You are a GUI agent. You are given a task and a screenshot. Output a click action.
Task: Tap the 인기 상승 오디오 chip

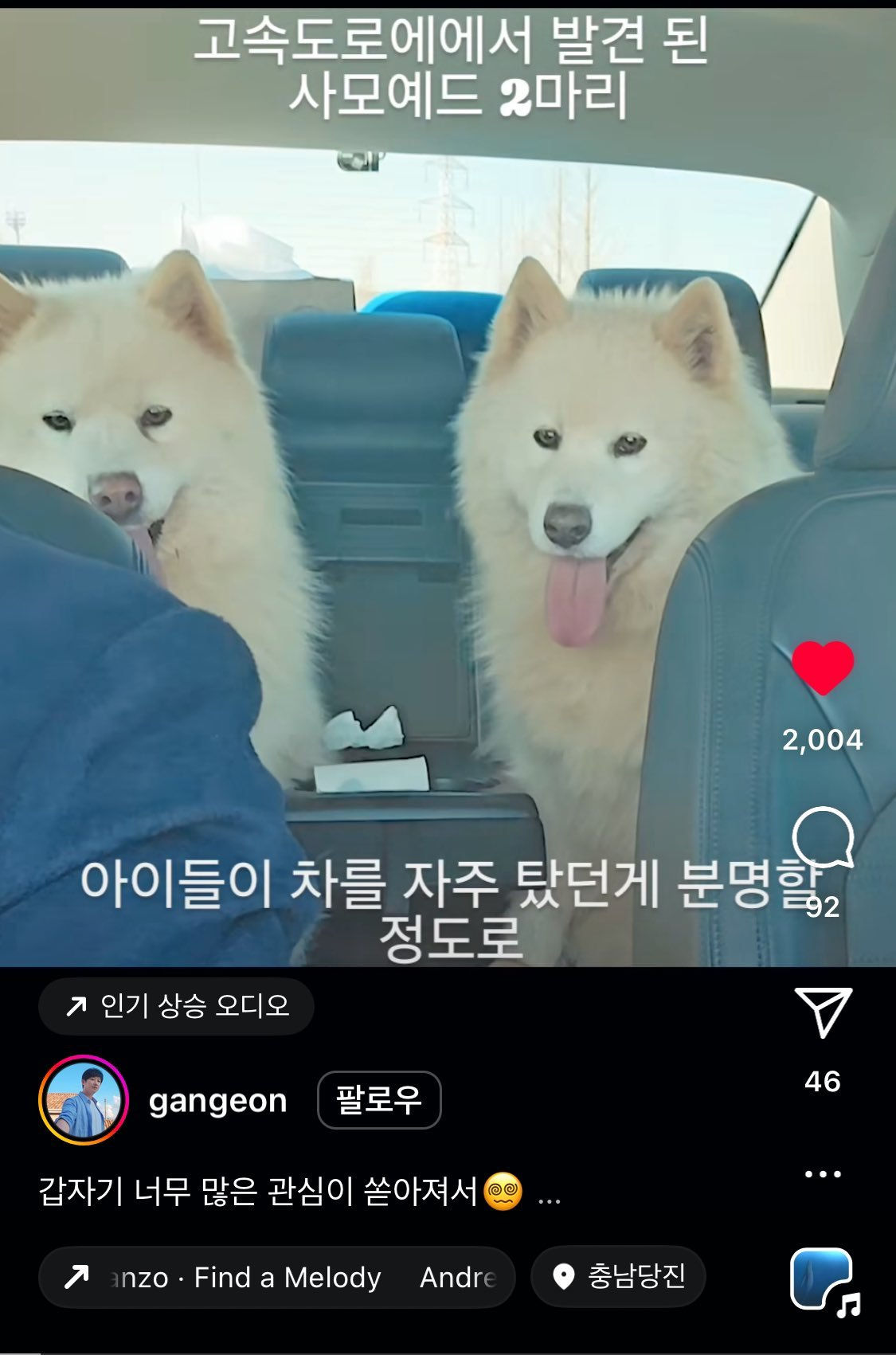click(176, 1006)
